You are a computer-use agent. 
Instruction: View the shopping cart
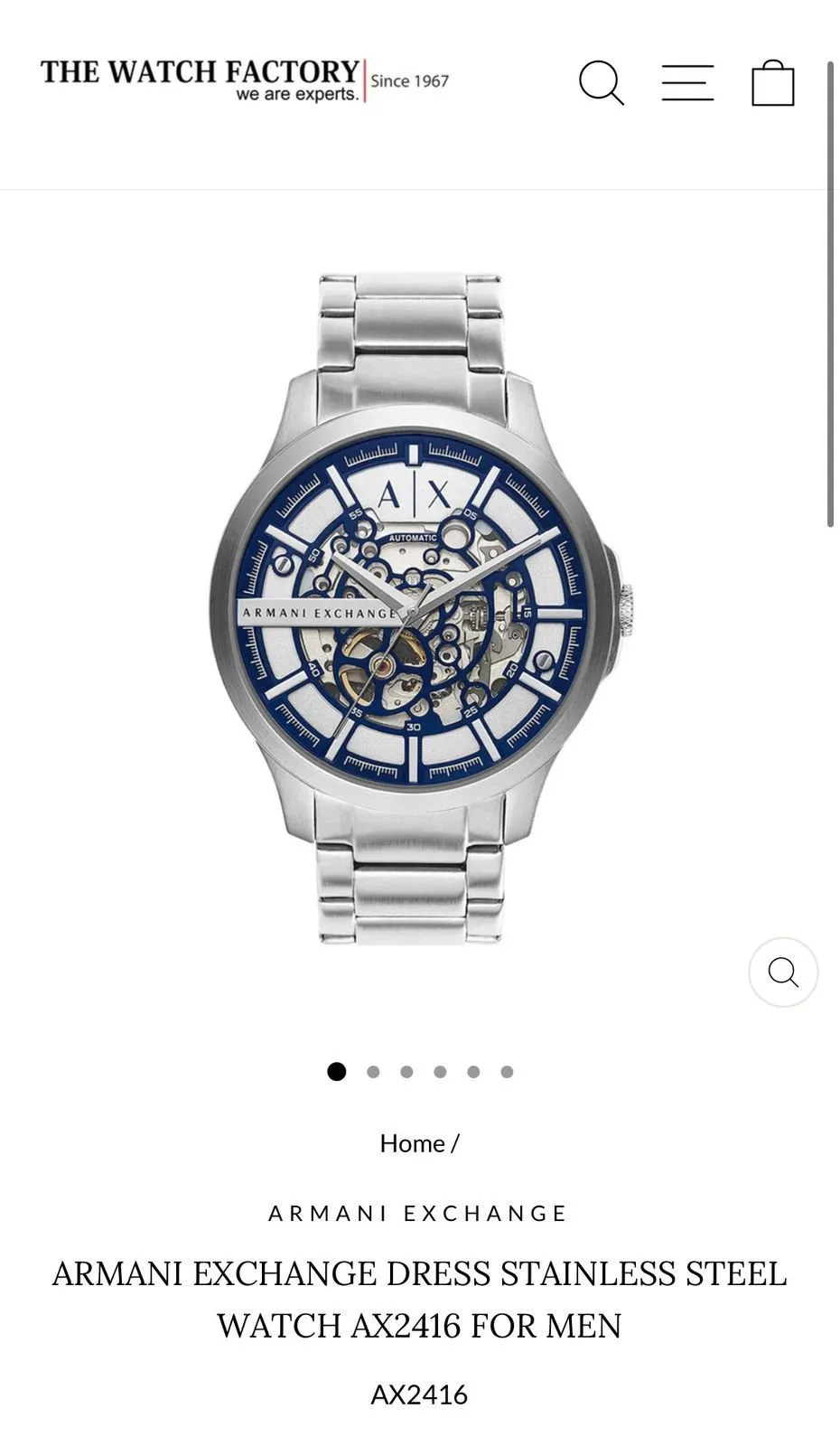coord(773,83)
